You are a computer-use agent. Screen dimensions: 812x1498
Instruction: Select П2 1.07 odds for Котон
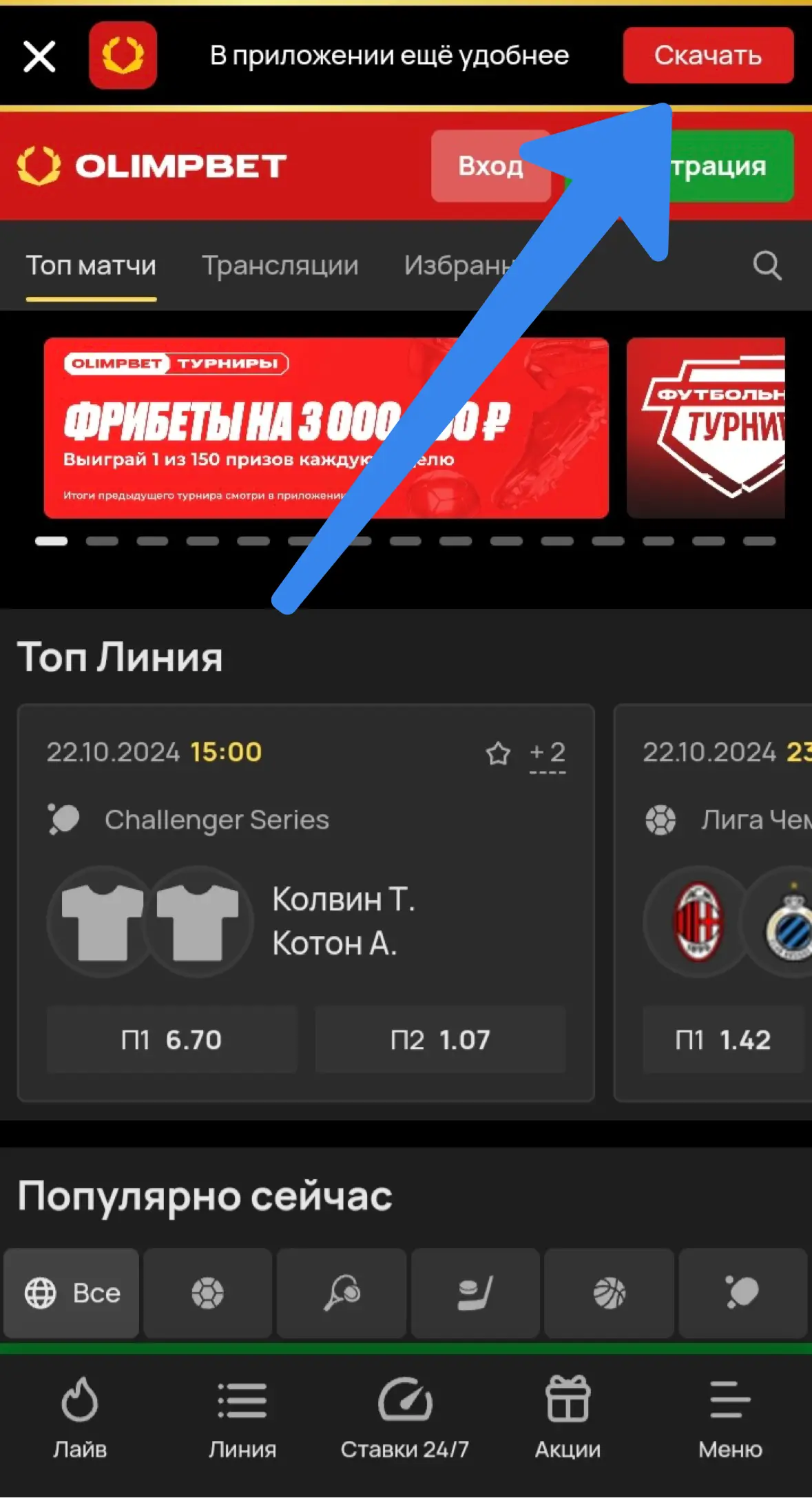tap(440, 1039)
